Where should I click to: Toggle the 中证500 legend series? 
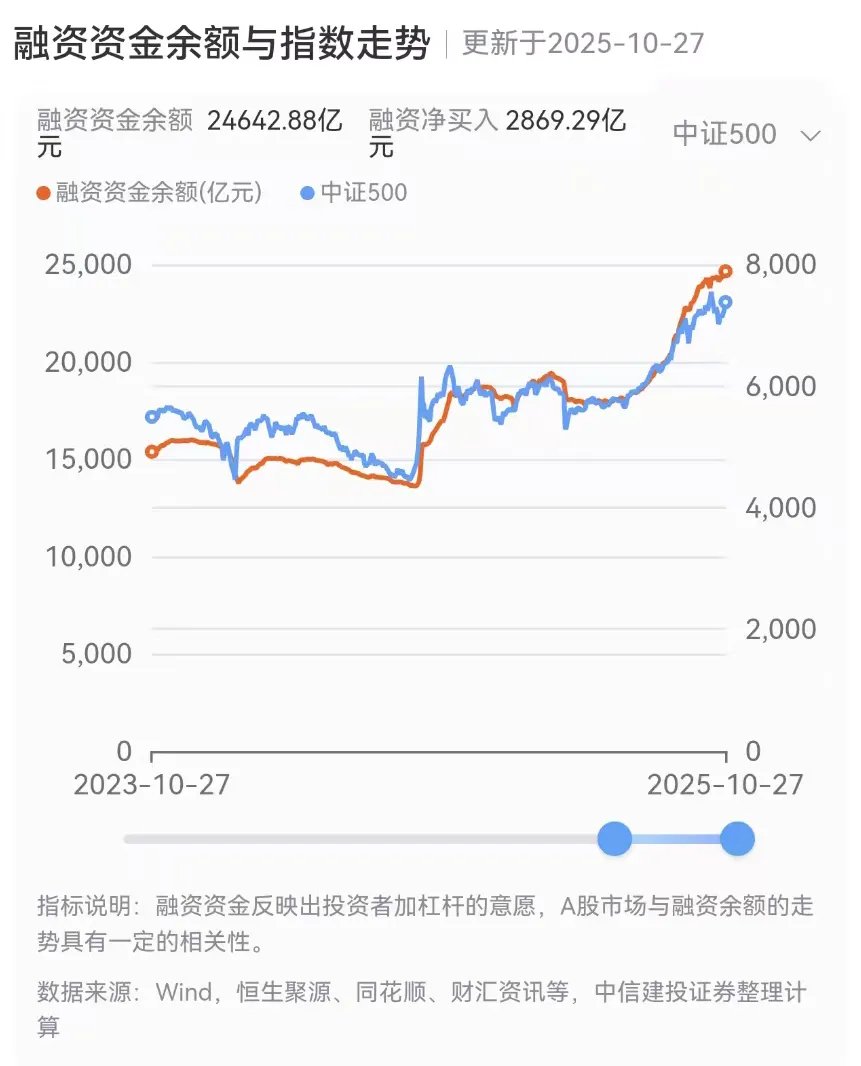(x=354, y=192)
